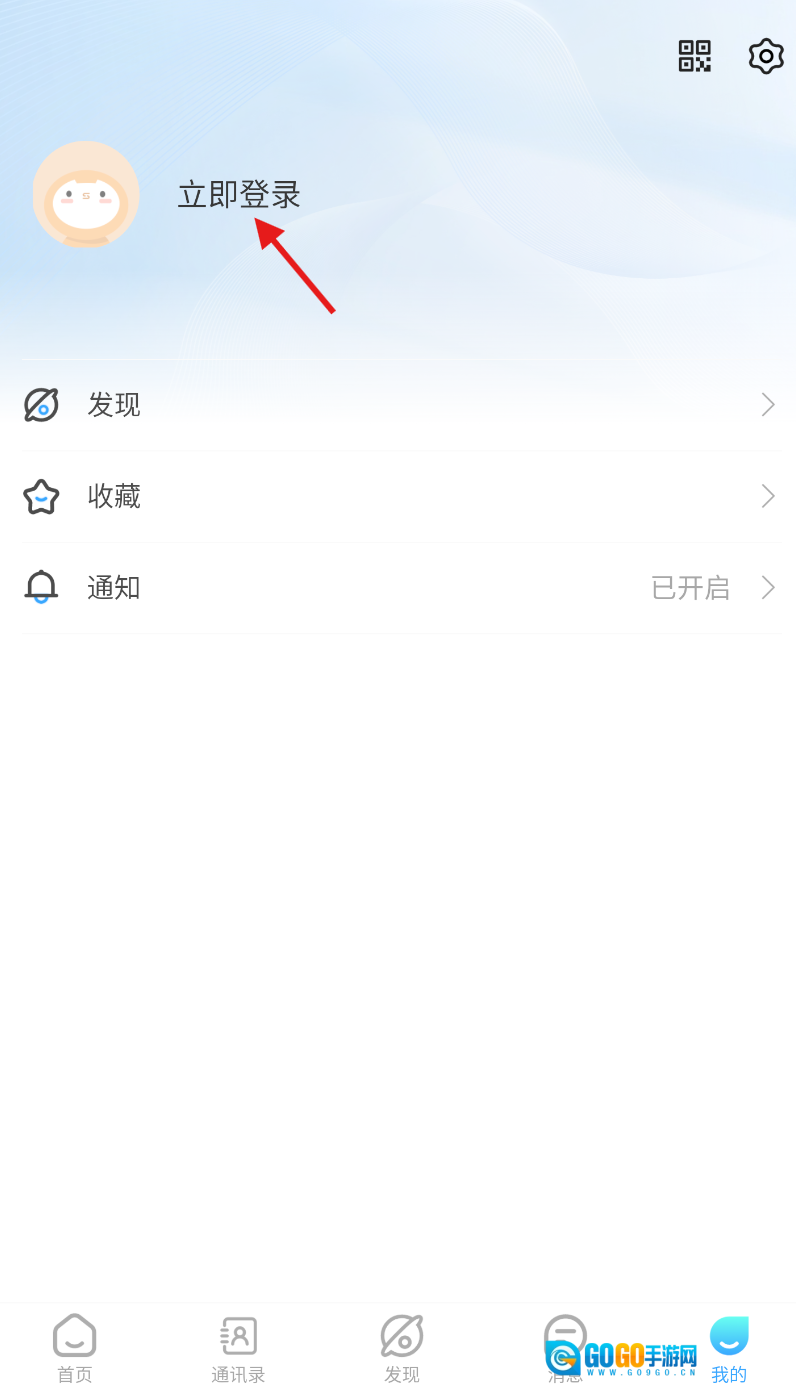Screen dimensions: 796x1386
Task: Switch to the 首页 tab
Action: click(x=74, y=1348)
